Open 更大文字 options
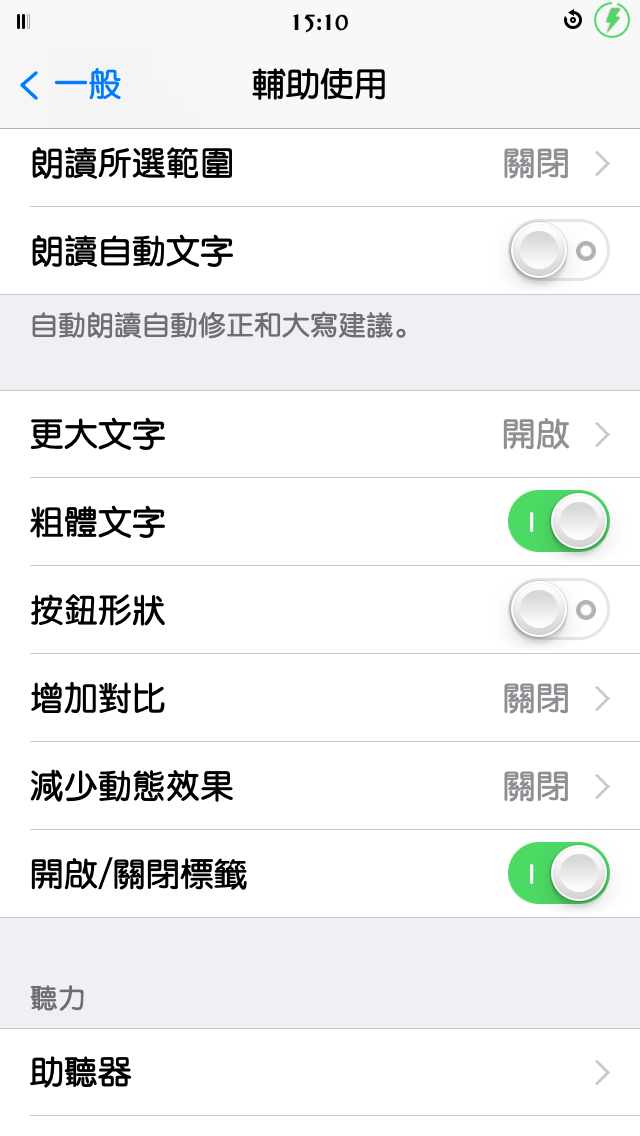 [320, 434]
